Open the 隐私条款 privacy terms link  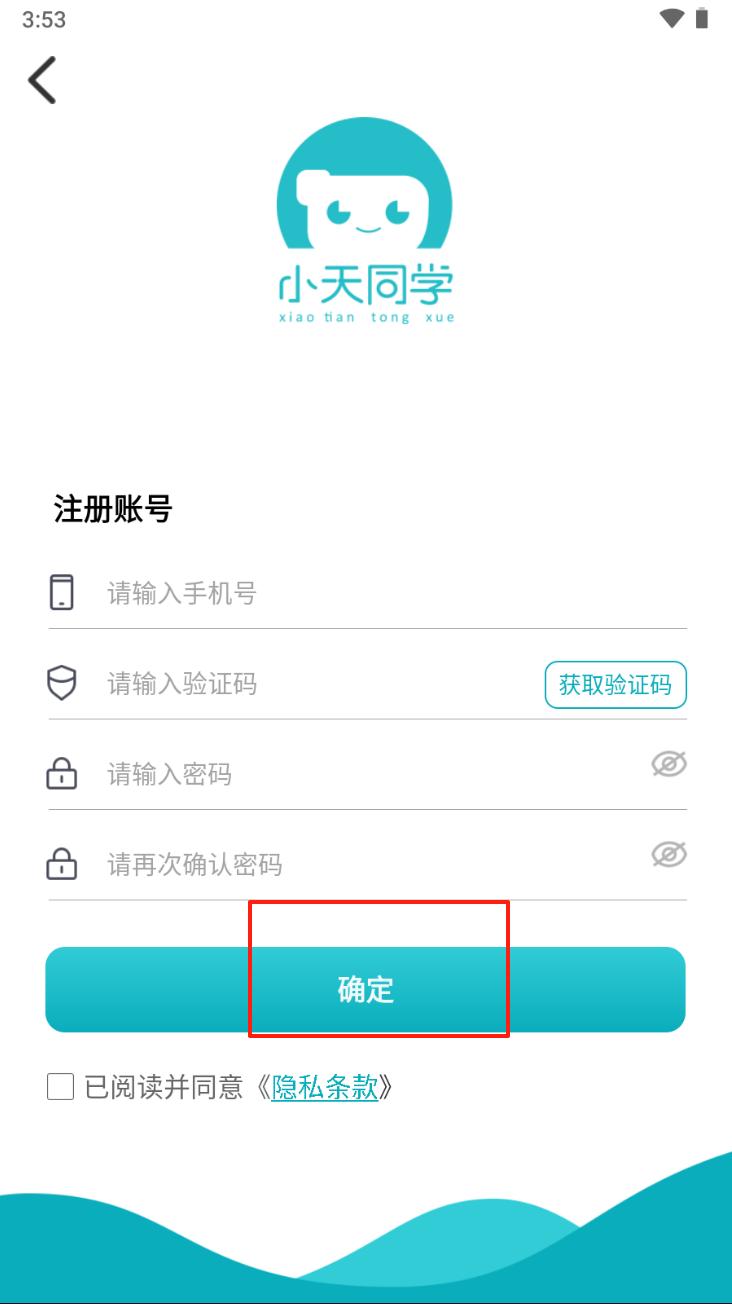[x=325, y=1087]
